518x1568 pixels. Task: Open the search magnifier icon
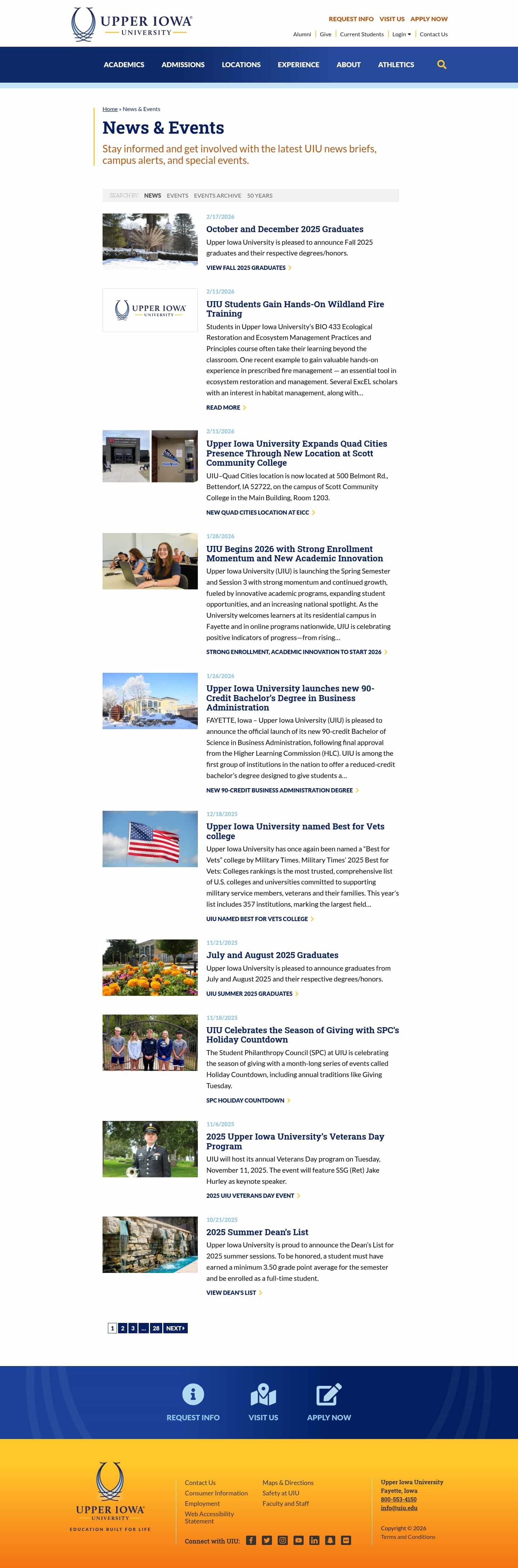point(442,65)
